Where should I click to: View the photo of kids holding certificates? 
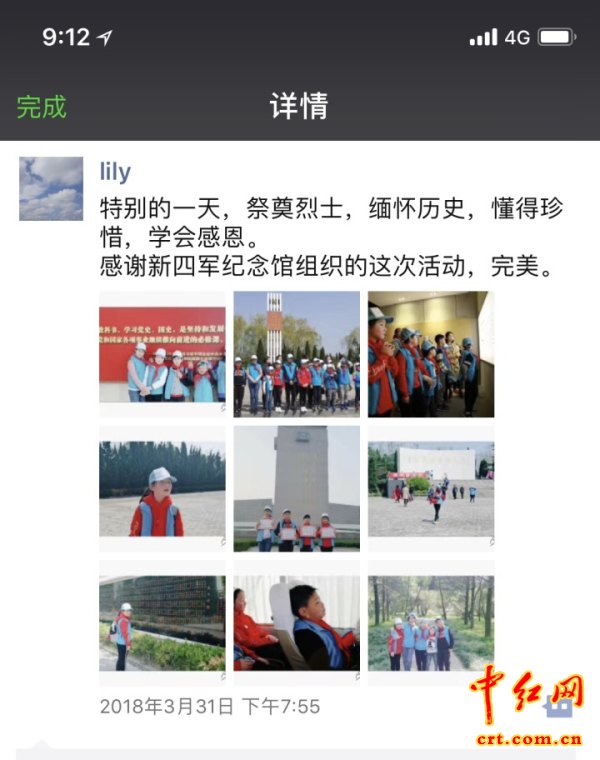(x=297, y=488)
